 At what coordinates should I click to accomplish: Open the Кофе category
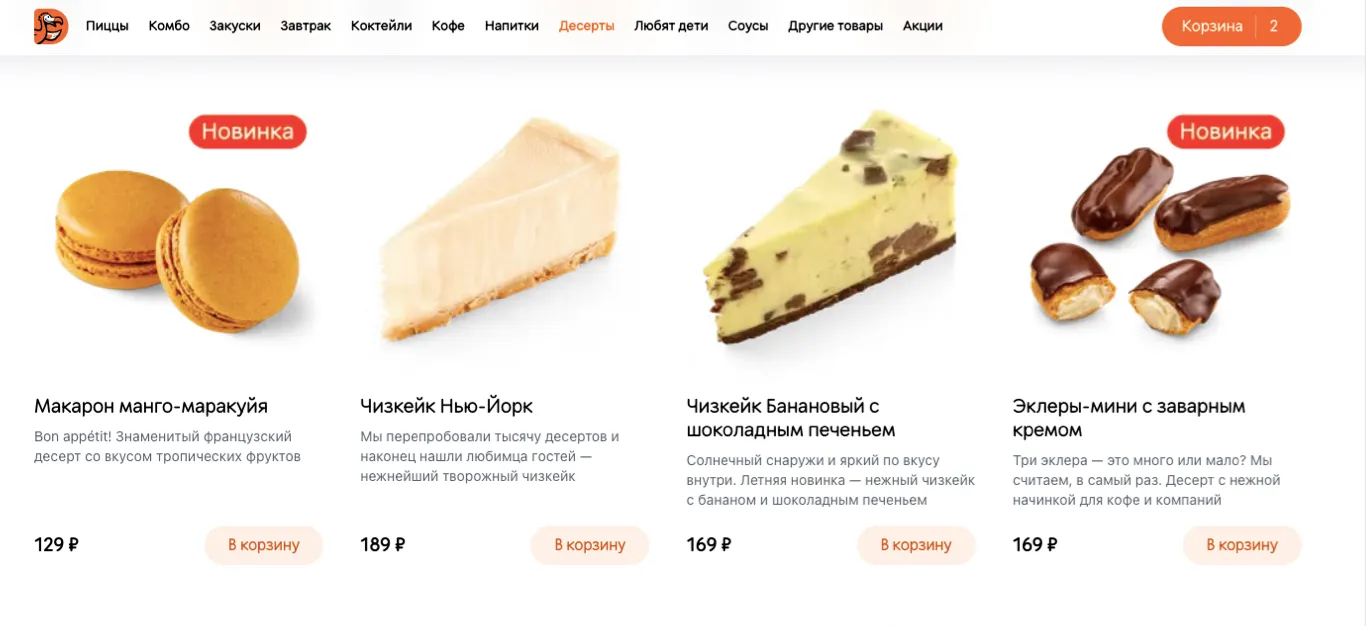tap(448, 26)
